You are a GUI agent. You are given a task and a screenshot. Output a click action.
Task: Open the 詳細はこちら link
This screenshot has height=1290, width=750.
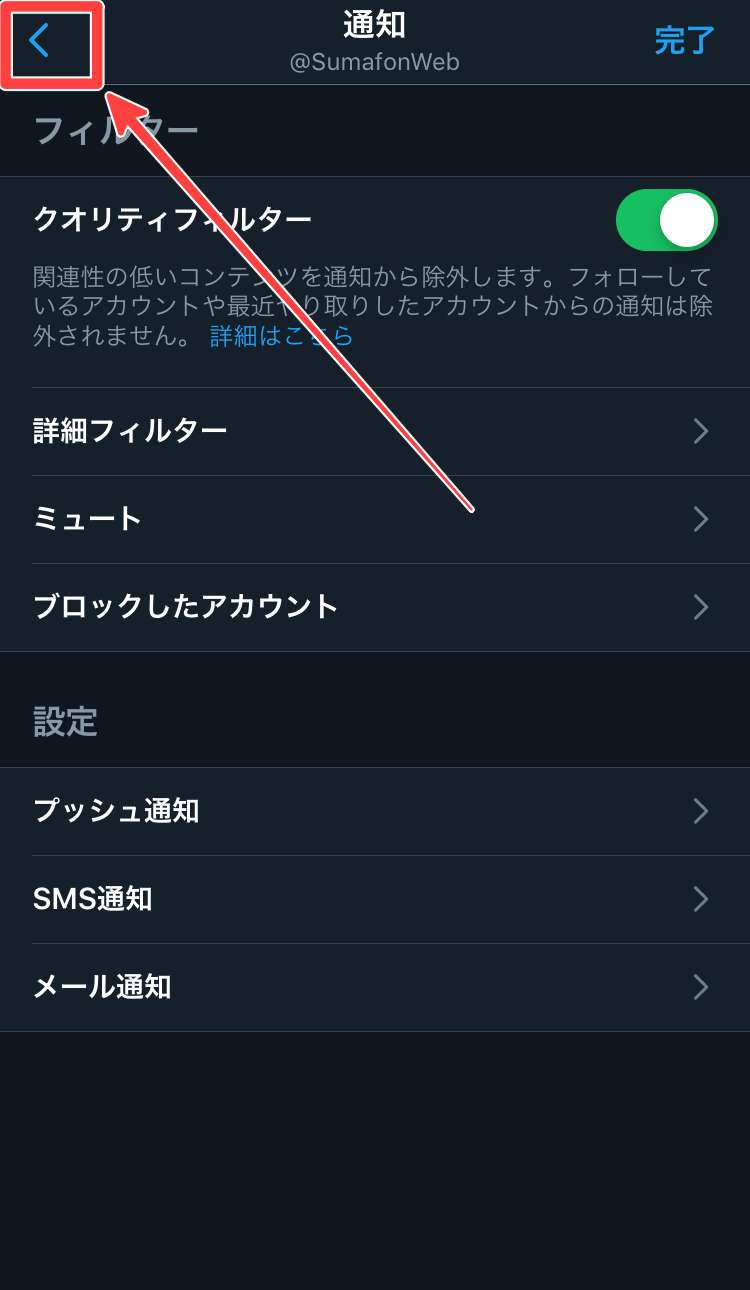click(x=281, y=336)
